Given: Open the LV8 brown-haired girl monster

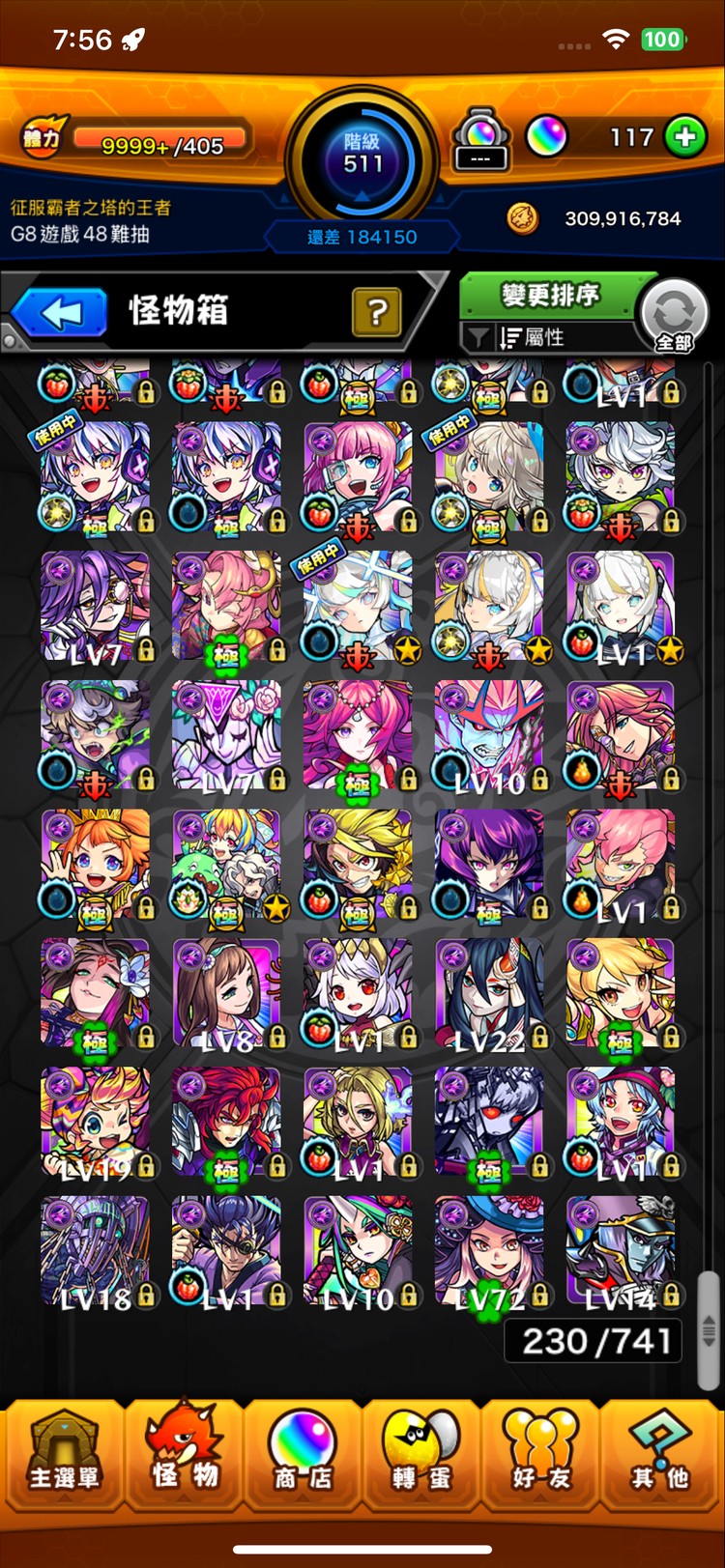Looking at the screenshot, I should pyautogui.click(x=226, y=993).
